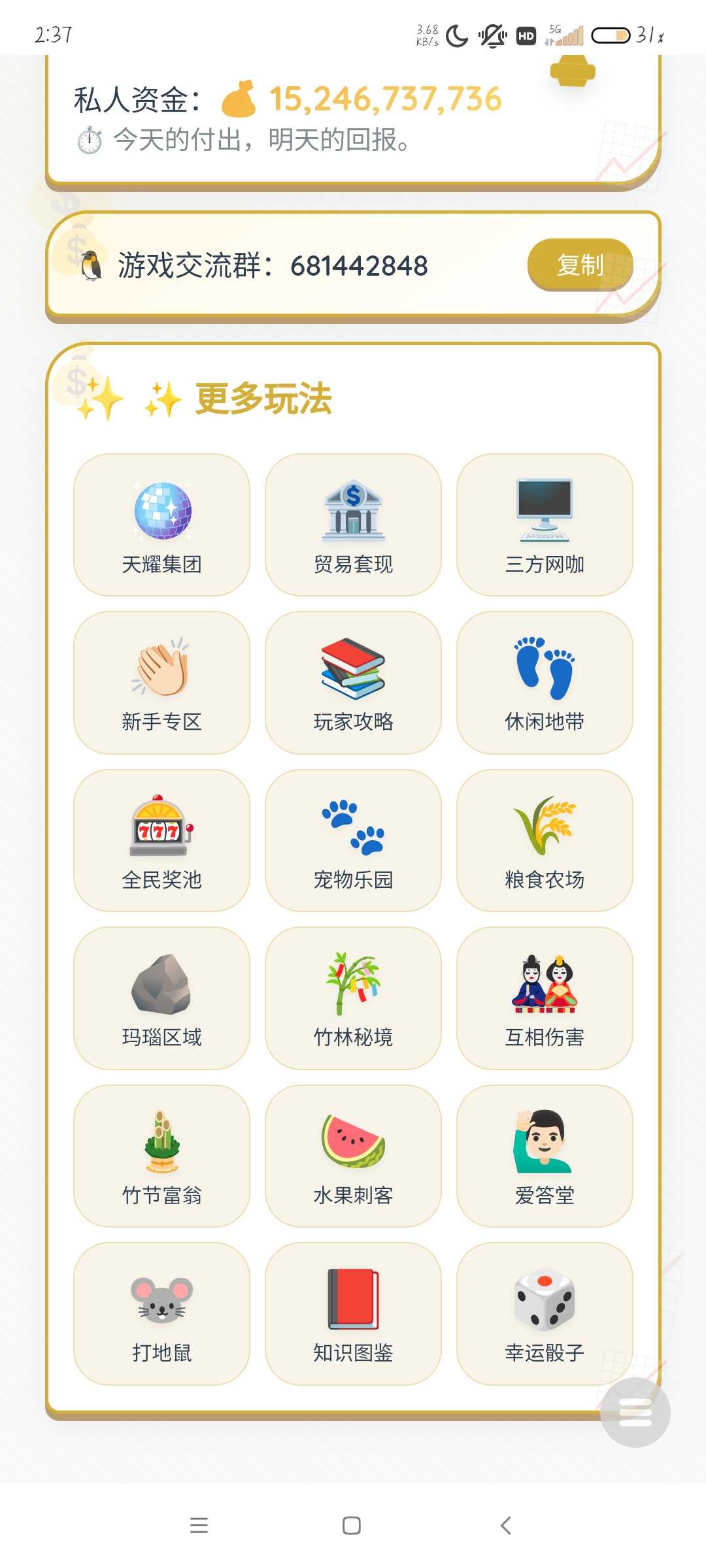Play 水果刺客
Viewport: 706px width, 1568px height.
coord(353,1156)
